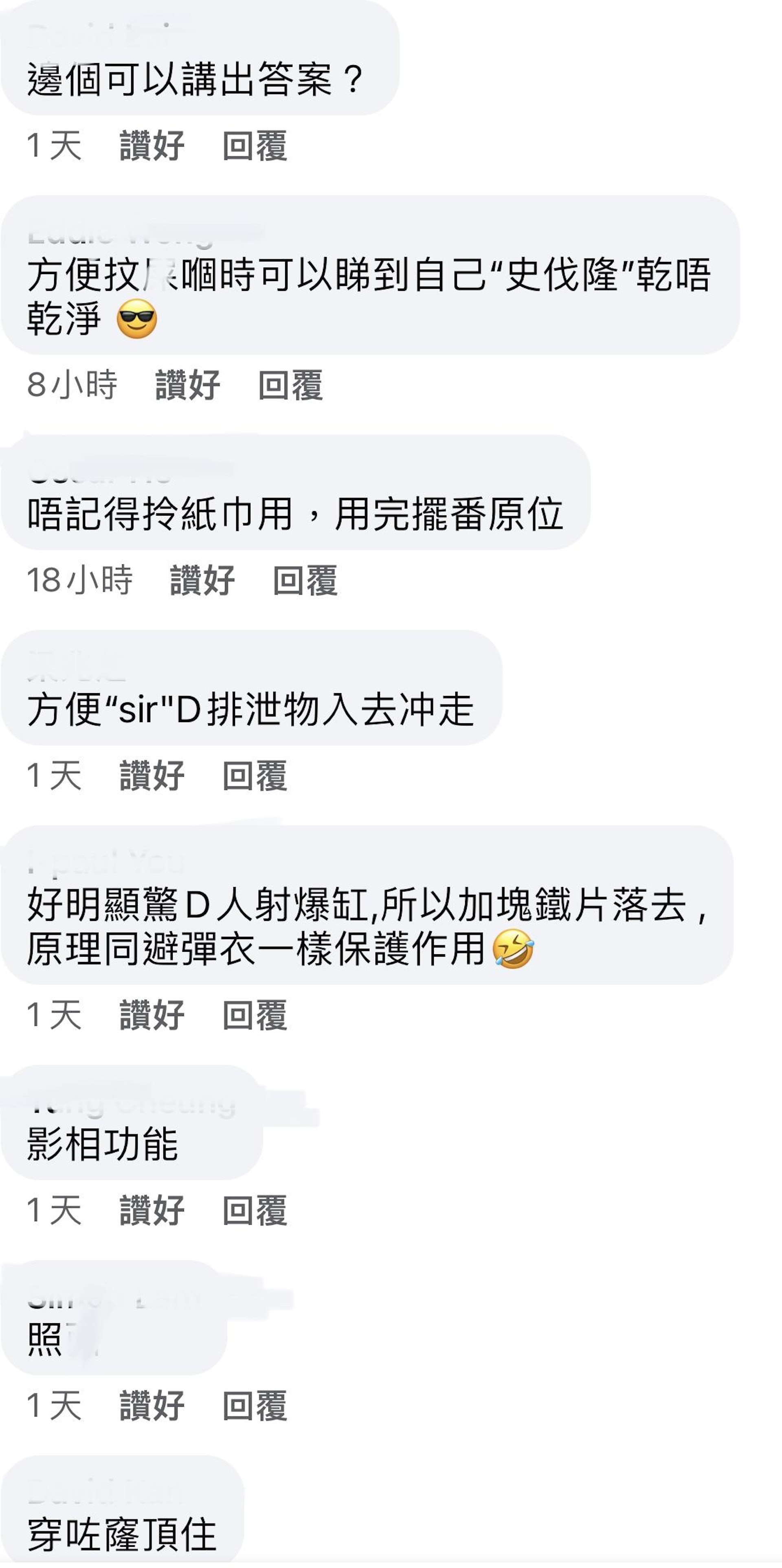
Task: Like the comment about "史伐隆"
Action: (x=187, y=385)
